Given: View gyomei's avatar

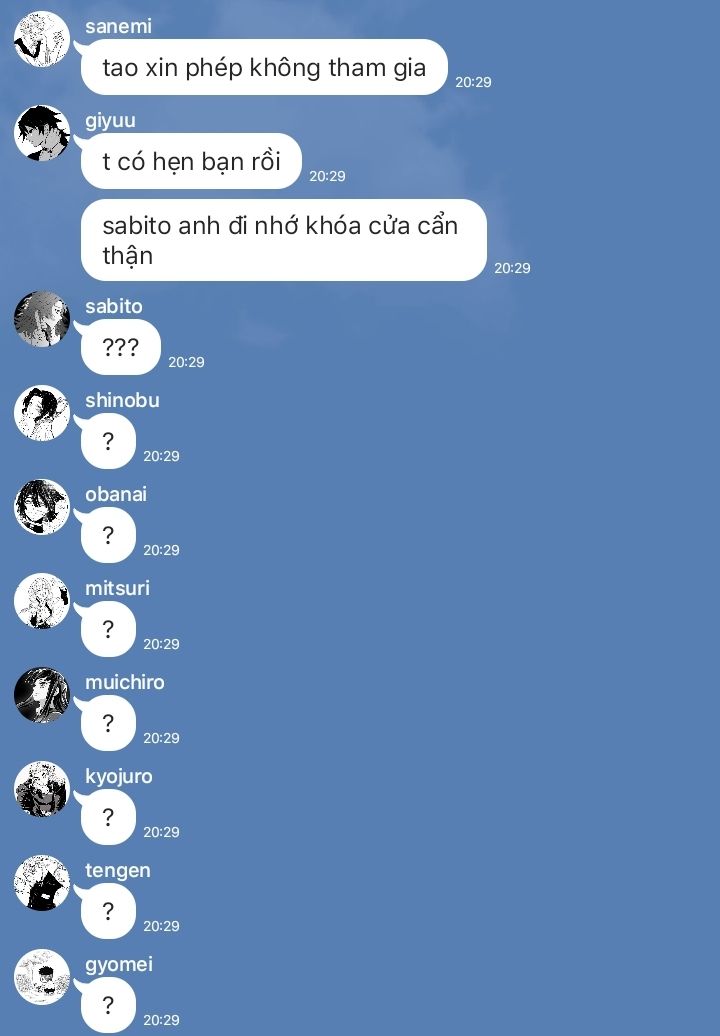Looking at the screenshot, I should coord(42,976).
